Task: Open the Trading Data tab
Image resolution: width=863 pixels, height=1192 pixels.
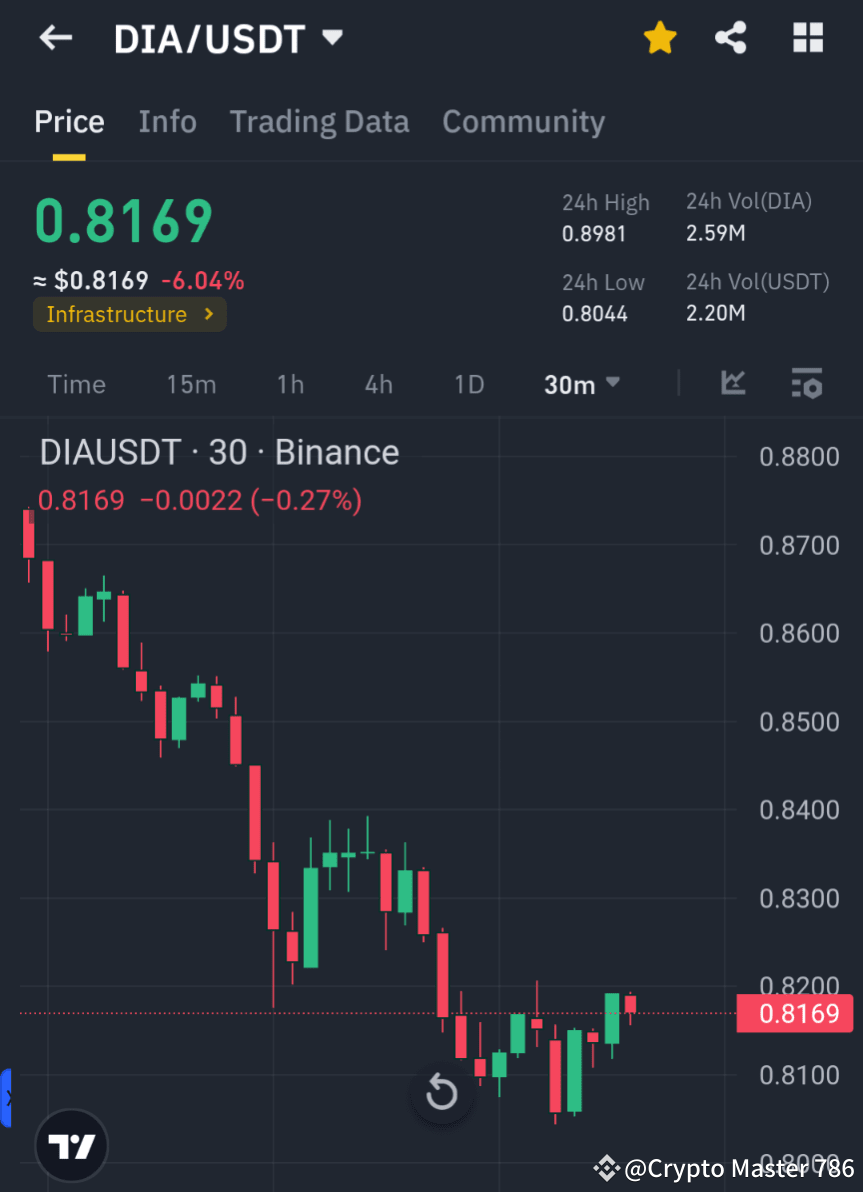Action: (x=319, y=121)
